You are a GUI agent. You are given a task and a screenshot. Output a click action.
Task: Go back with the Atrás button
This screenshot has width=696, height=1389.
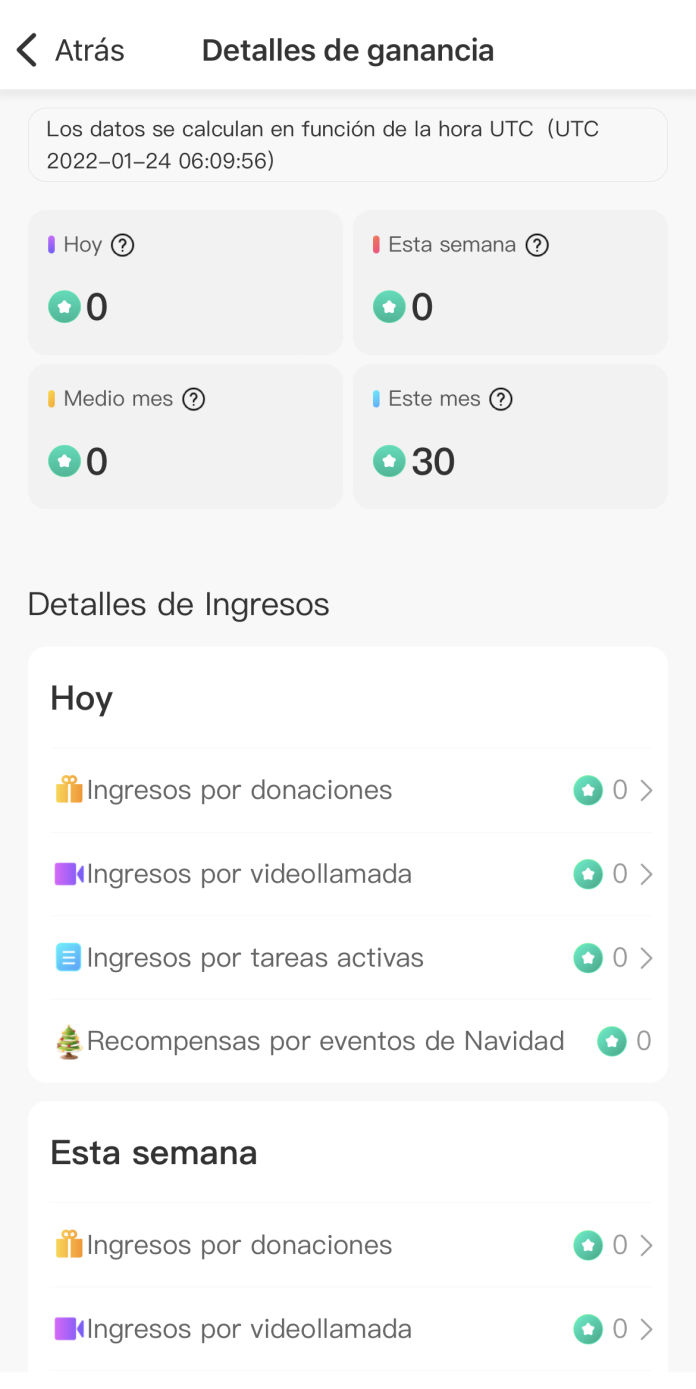(70, 50)
